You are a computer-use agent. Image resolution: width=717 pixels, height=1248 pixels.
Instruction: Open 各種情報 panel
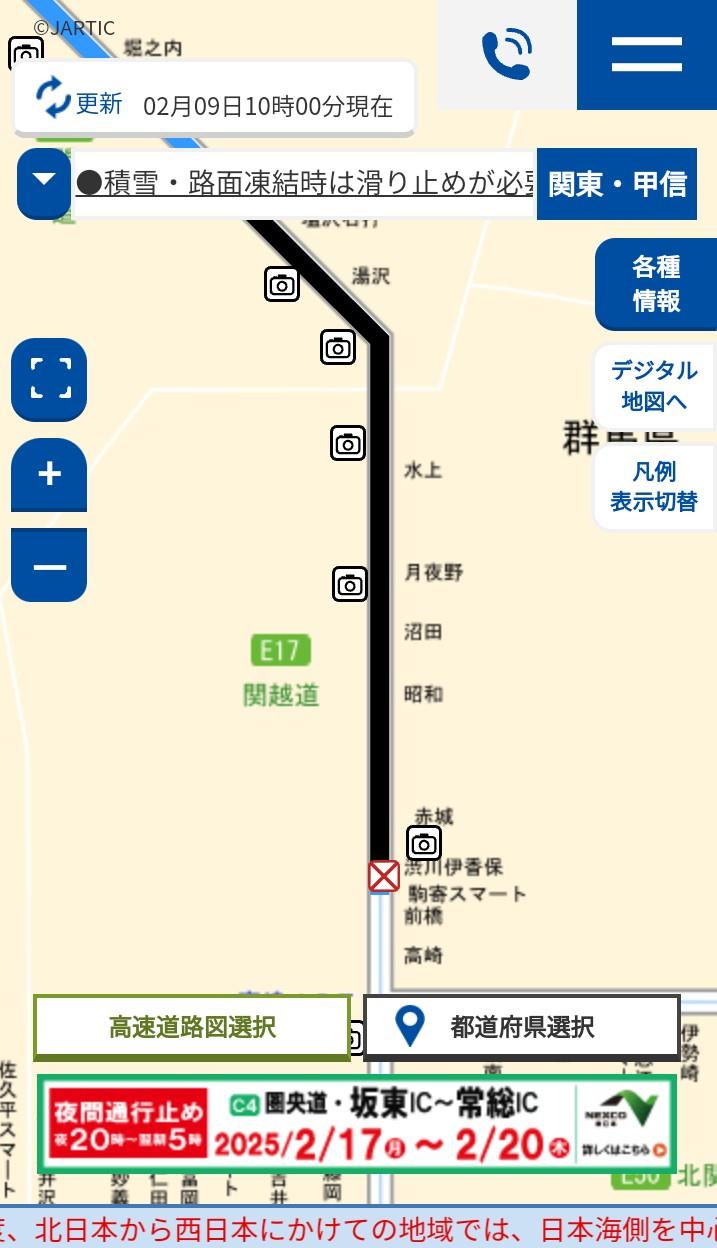click(x=656, y=284)
